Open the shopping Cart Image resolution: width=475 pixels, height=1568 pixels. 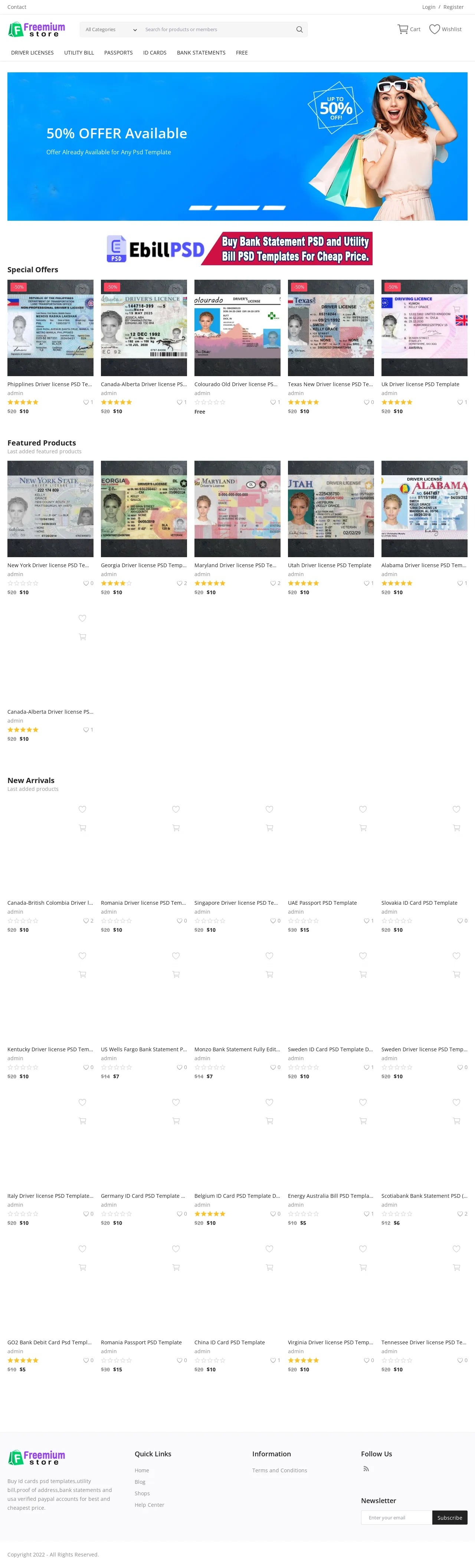409,29
